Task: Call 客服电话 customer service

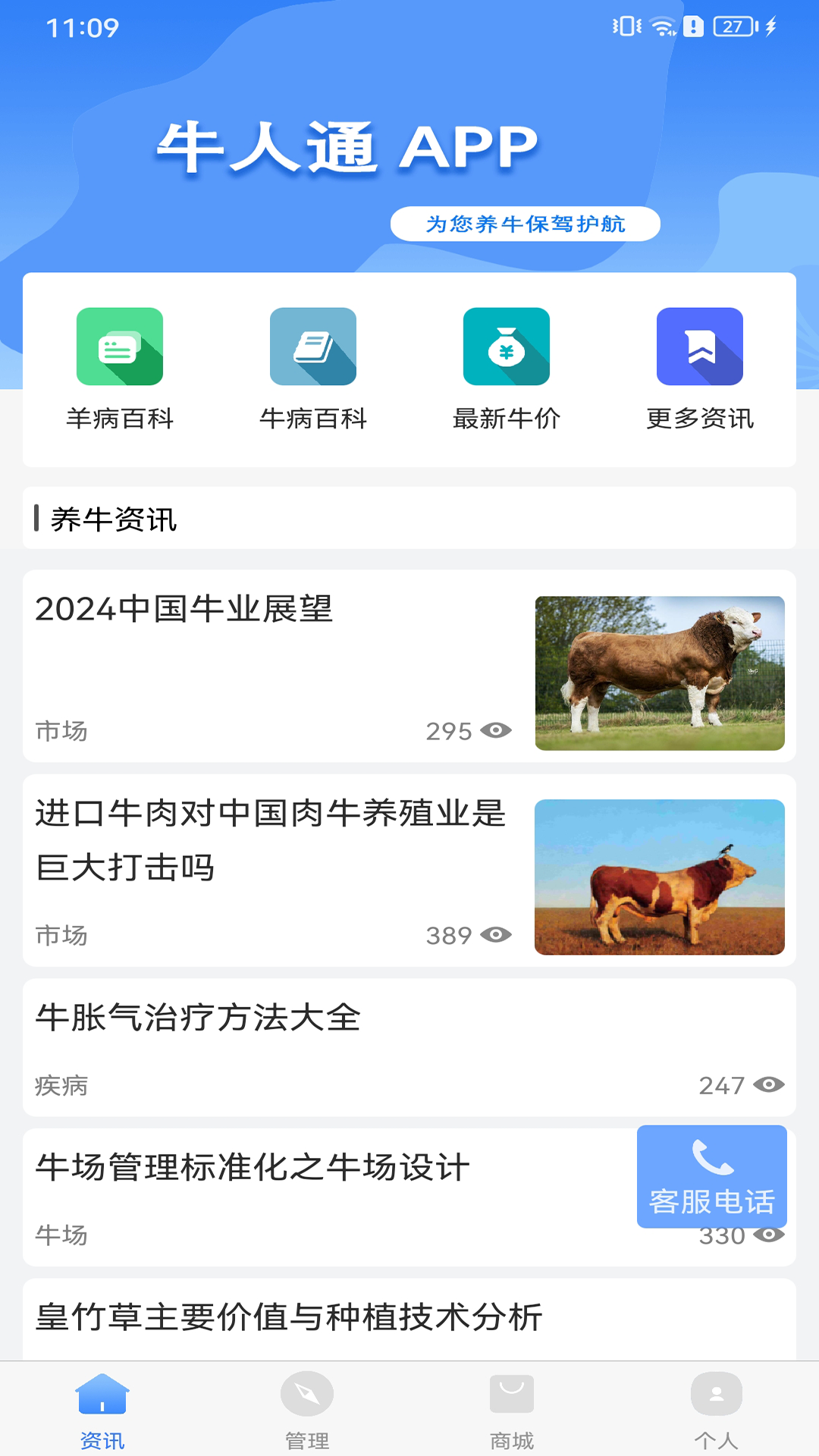Action: [711, 1175]
